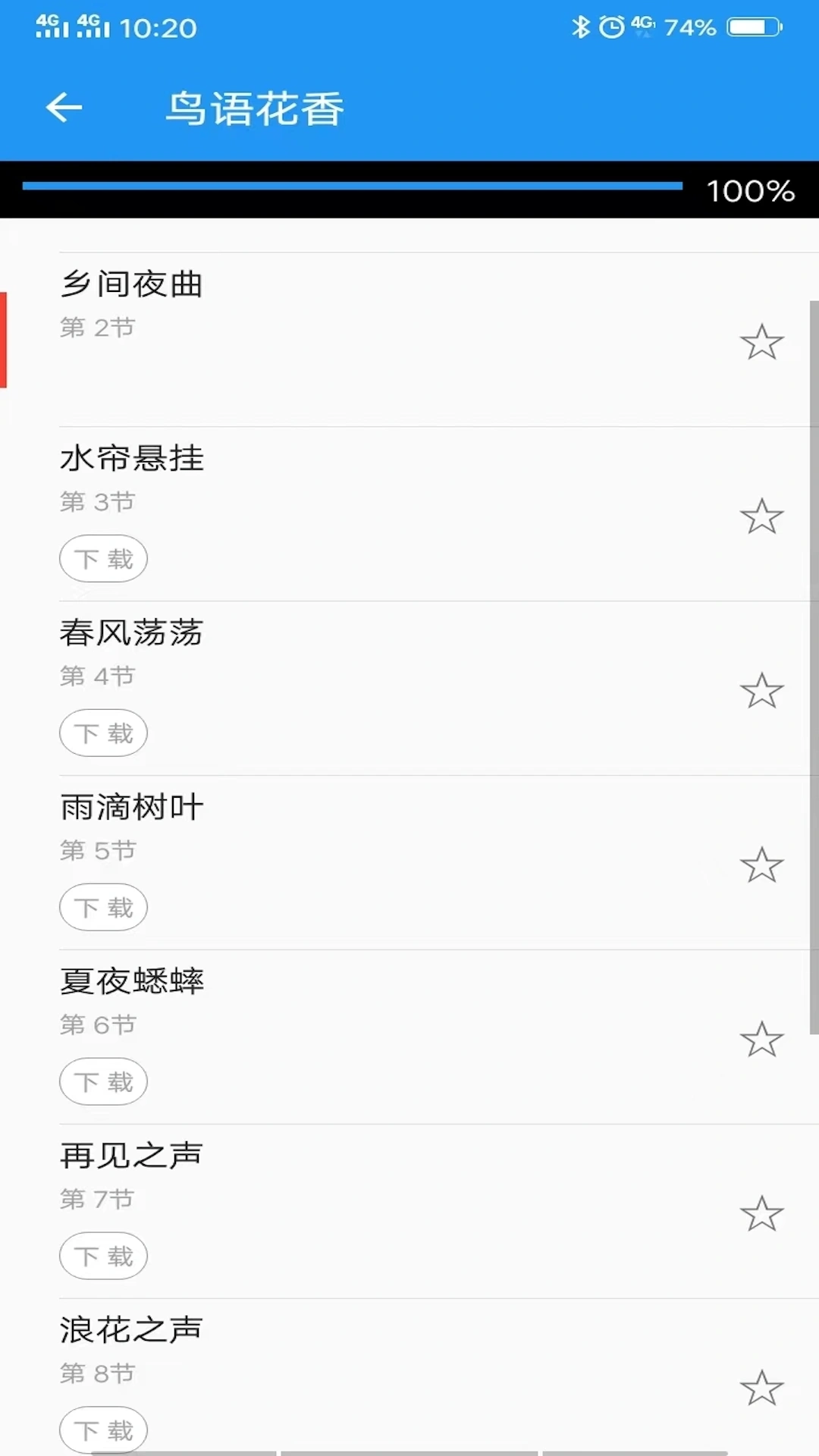Download the track 春风荡荡

pyautogui.click(x=103, y=733)
